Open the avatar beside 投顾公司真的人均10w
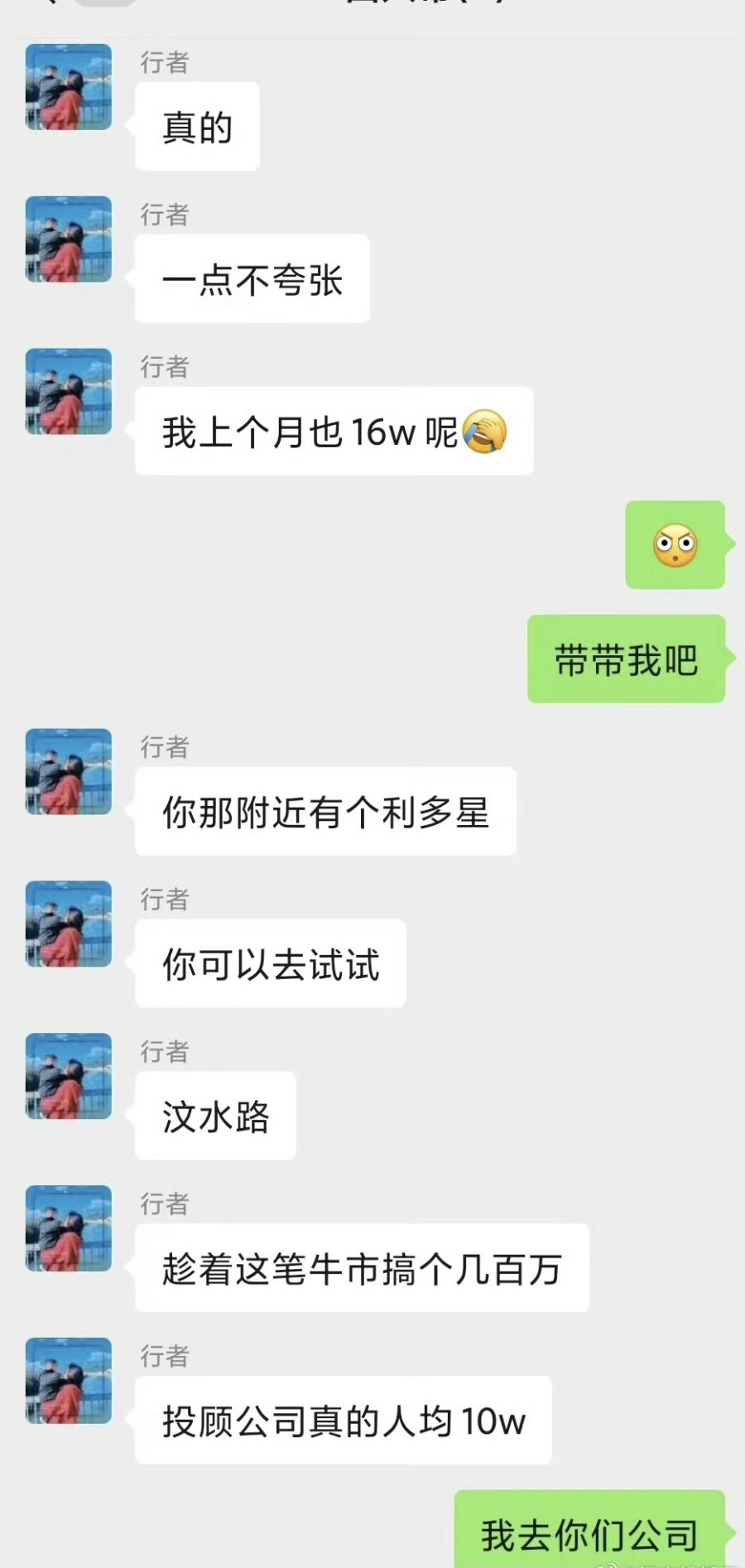The width and height of the screenshot is (745, 1568). 69,1381
